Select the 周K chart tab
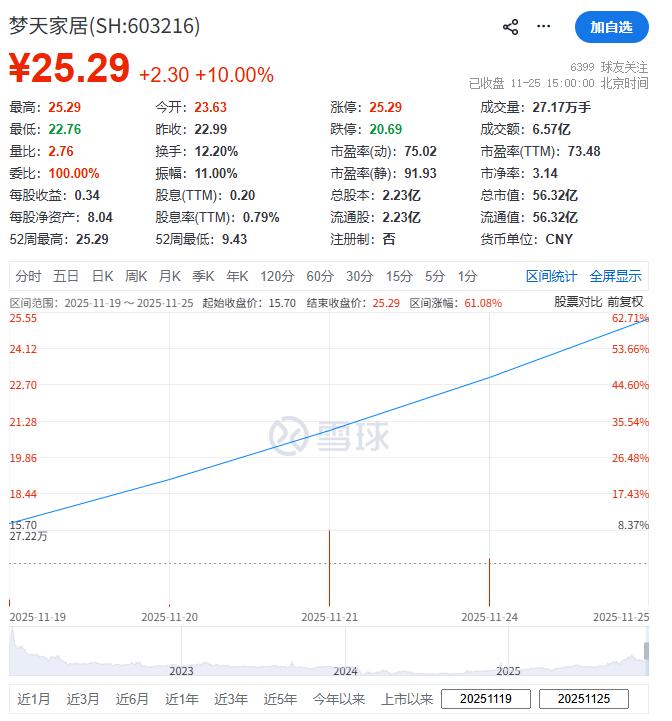Screen dimensions: 672x721 tap(136, 276)
